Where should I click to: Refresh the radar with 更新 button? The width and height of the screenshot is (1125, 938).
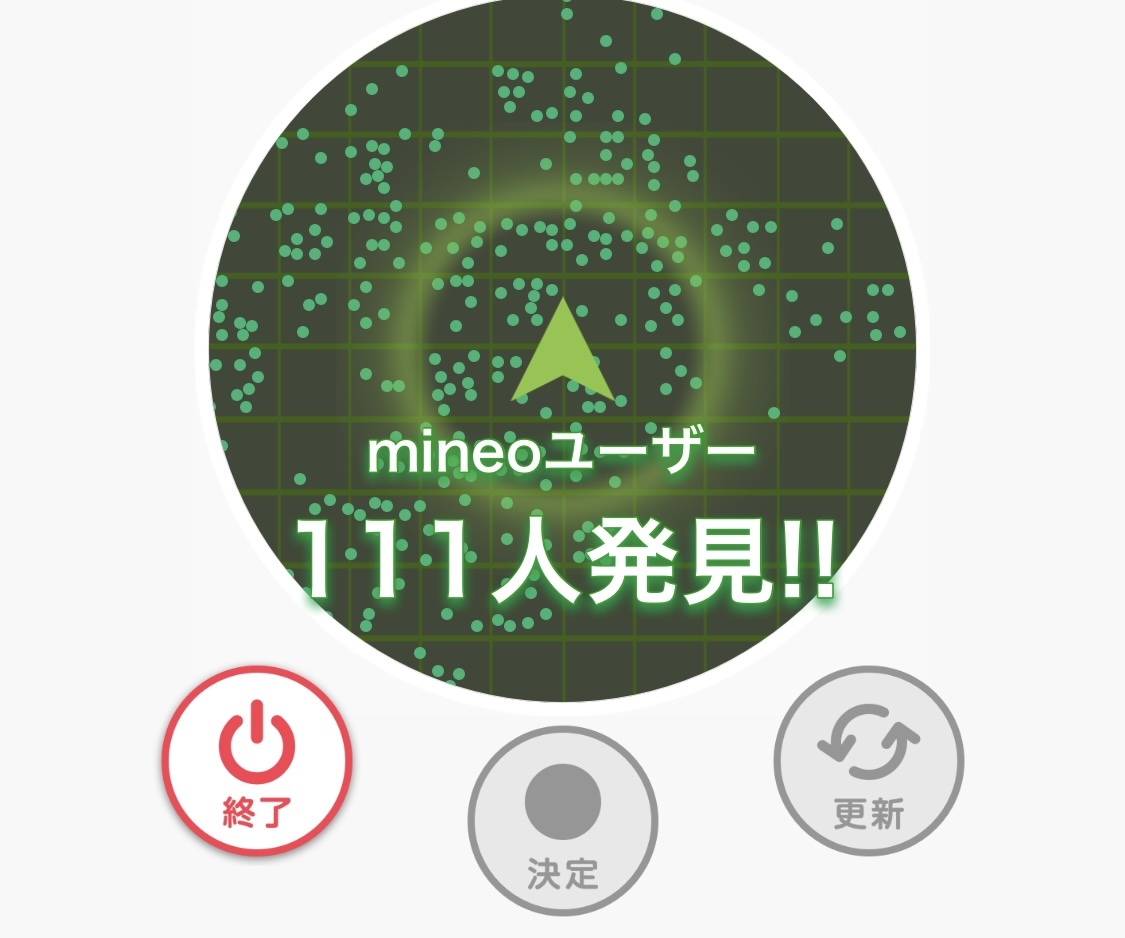point(869,761)
